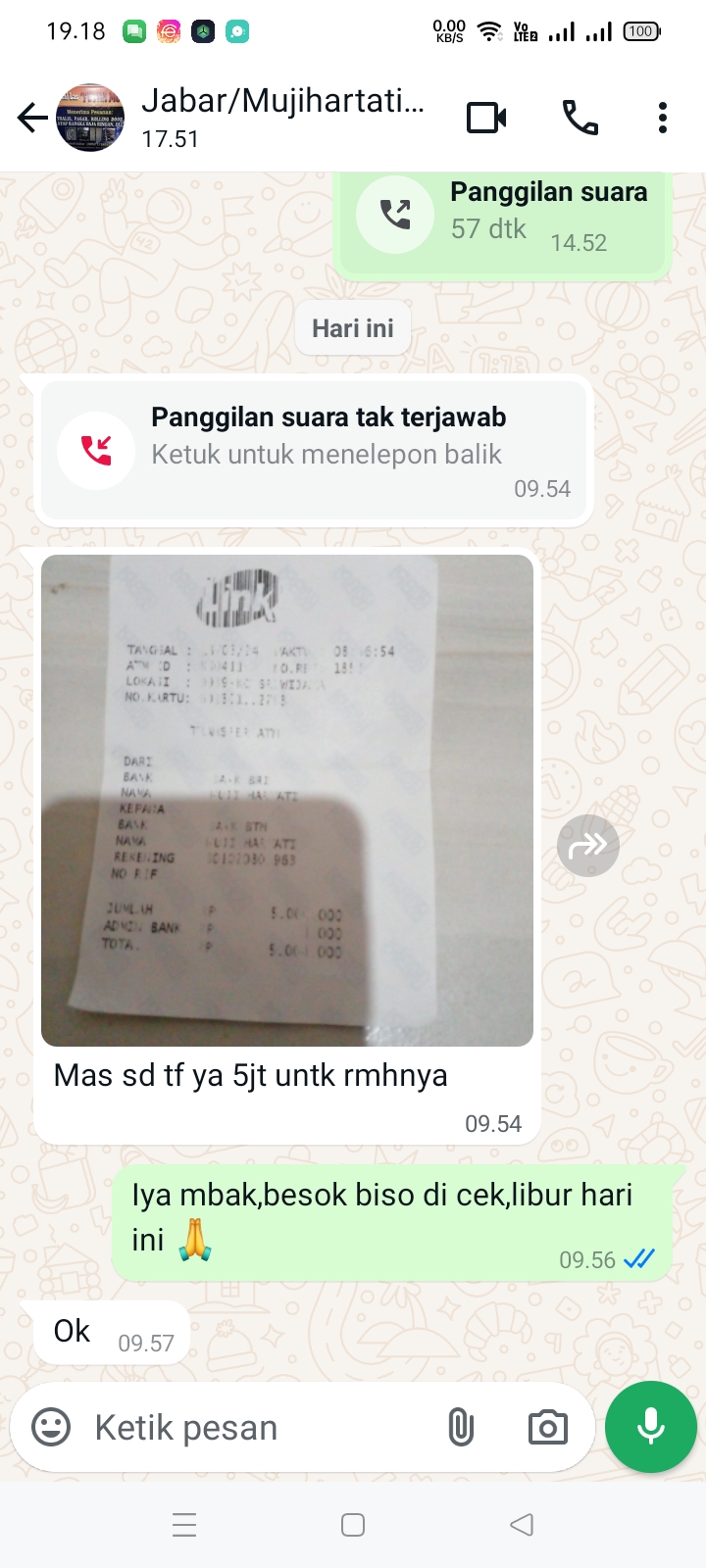706x1568 pixels.
Task: Start a voice call
Action: [x=580, y=119]
